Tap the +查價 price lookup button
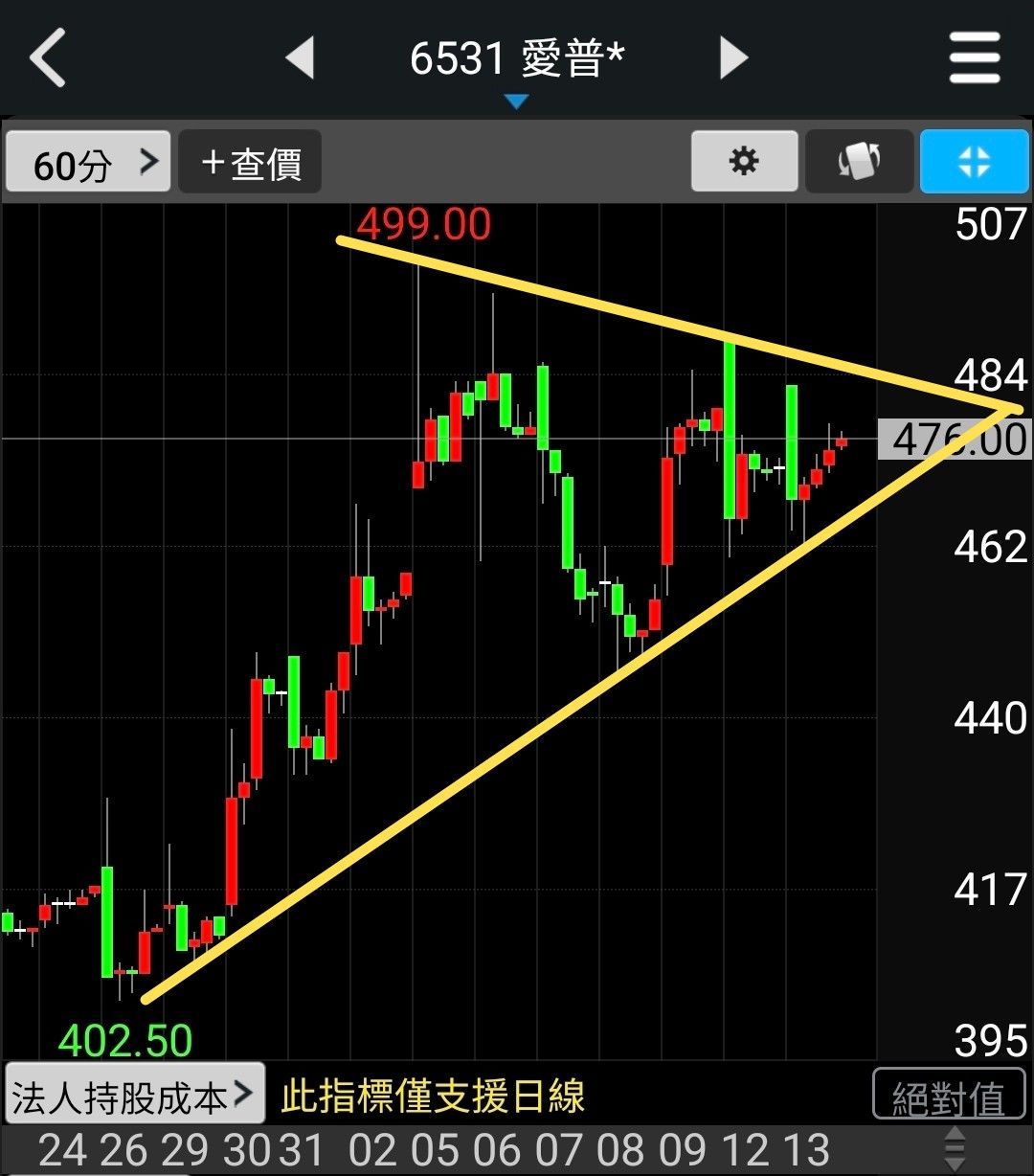This screenshot has height=1176, width=1034. coord(251,164)
